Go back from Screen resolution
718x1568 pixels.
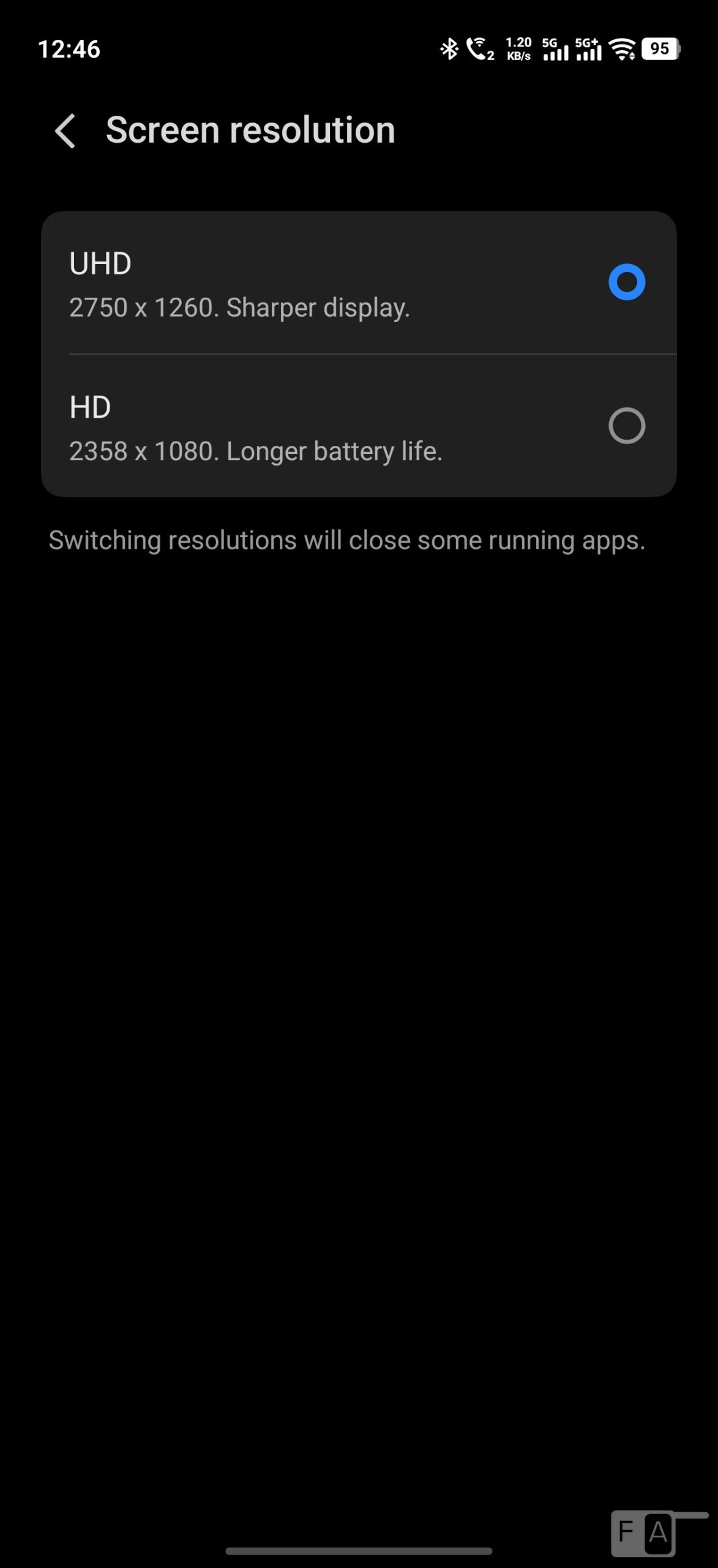click(x=65, y=130)
